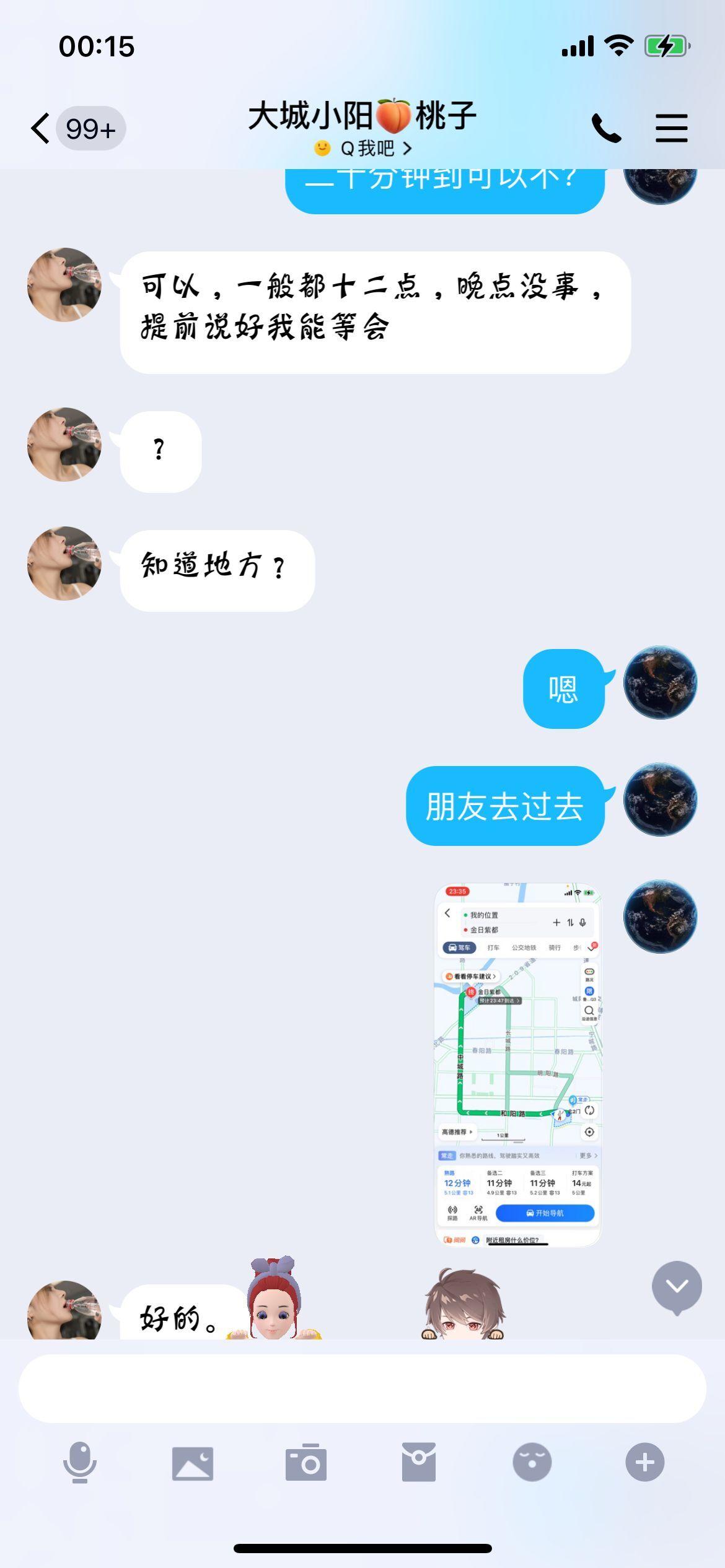
Task: Open the chat settings menu
Action: pyautogui.click(x=672, y=129)
